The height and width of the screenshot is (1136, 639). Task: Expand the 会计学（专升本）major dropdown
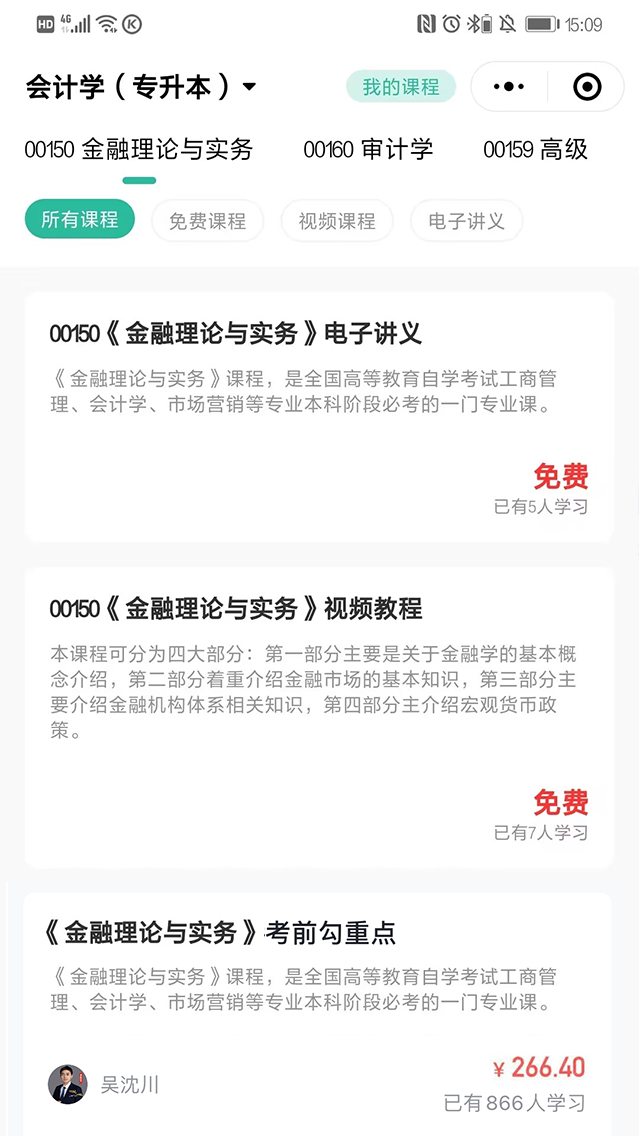click(x=141, y=87)
